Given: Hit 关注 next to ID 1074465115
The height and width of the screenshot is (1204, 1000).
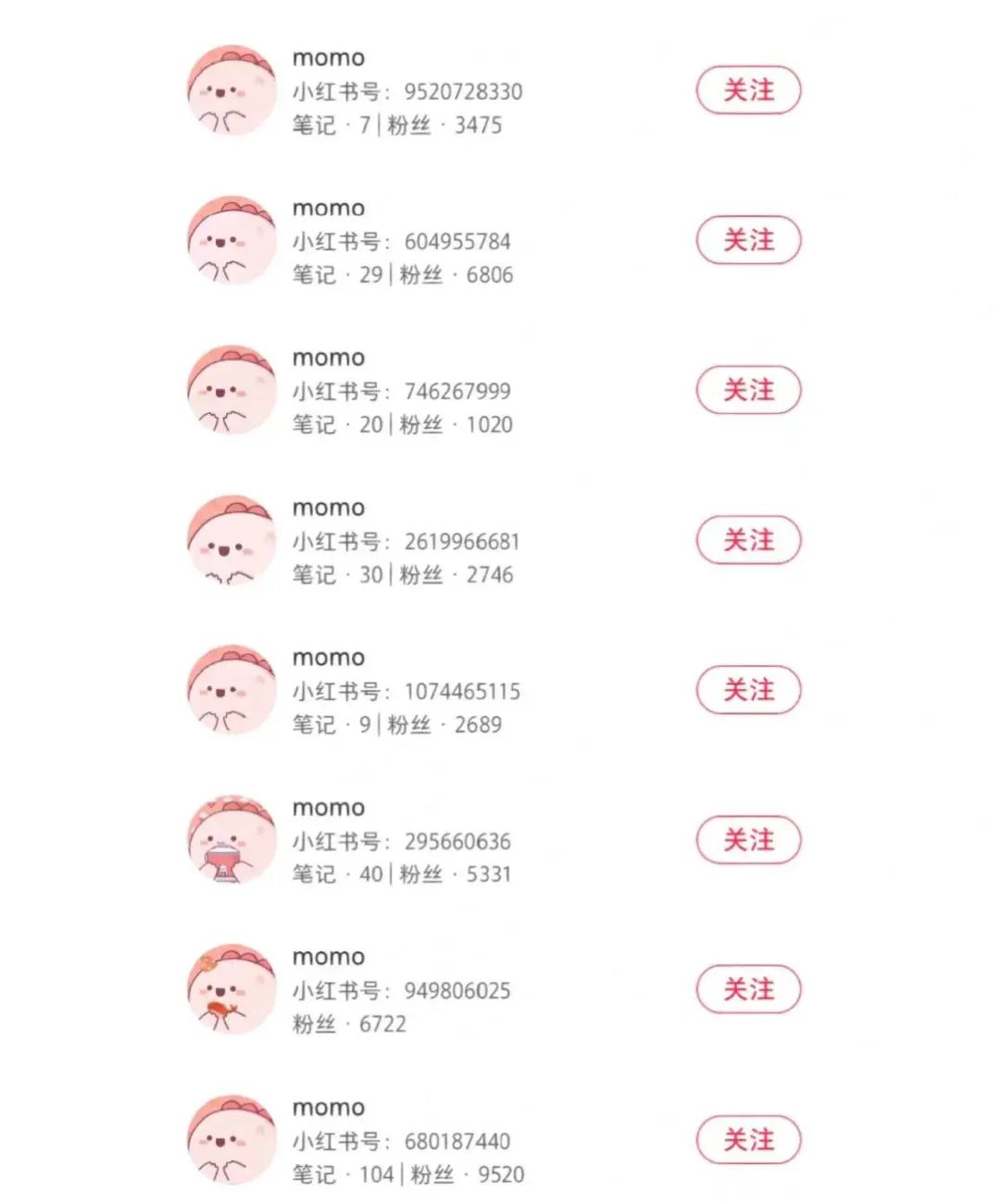Looking at the screenshot, I should [748, 691].
